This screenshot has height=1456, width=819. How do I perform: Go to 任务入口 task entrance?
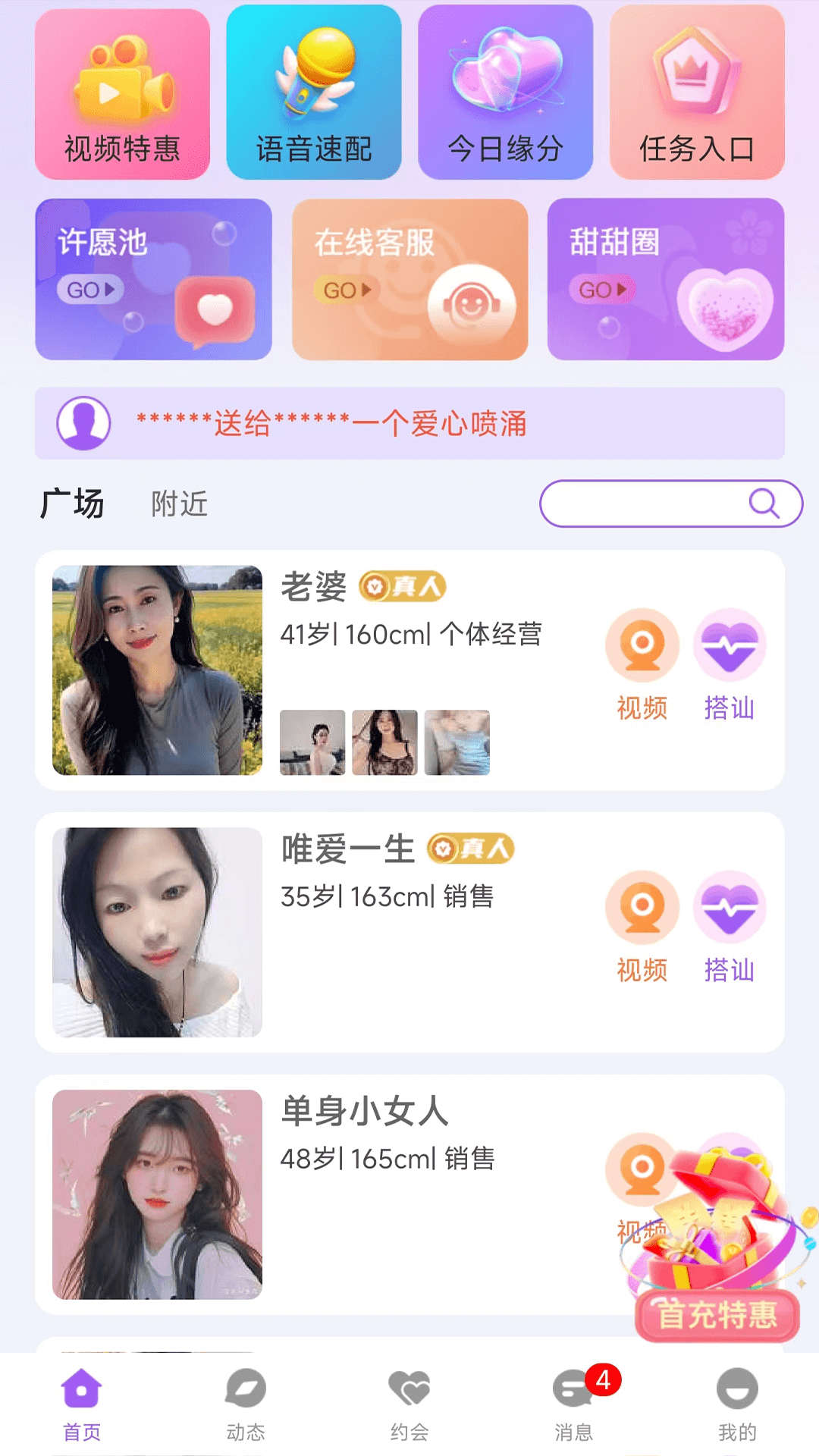pos(697,94)
